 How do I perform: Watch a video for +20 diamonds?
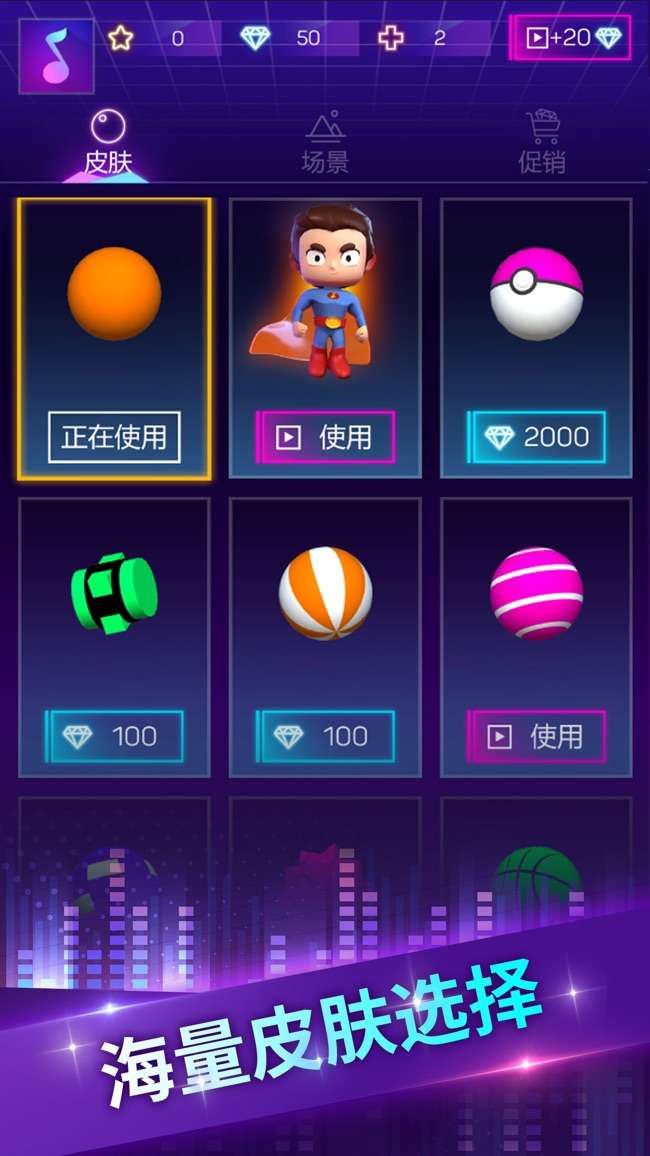pos(570,38)
